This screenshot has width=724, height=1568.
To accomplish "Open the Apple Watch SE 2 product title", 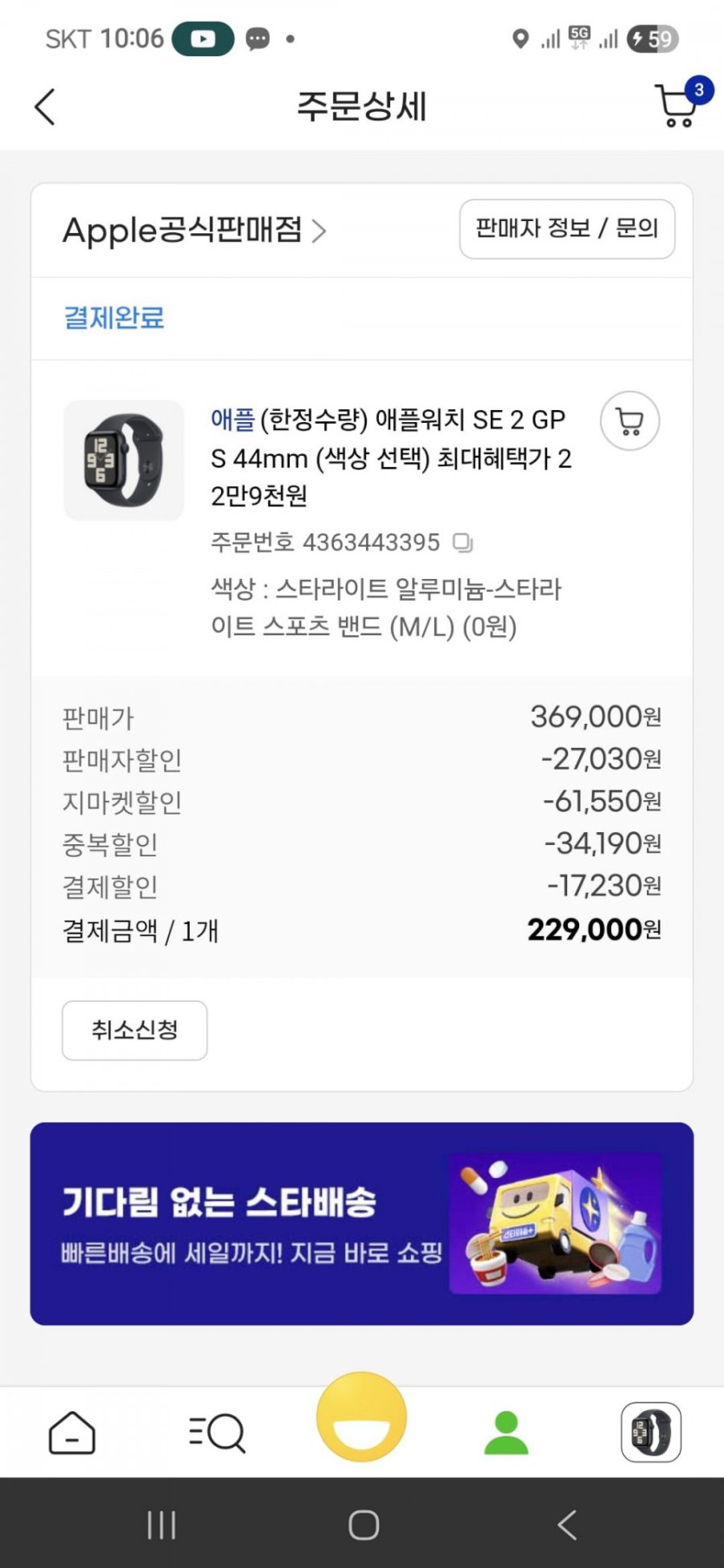I will pyautogui.click(x=390, y=457).
